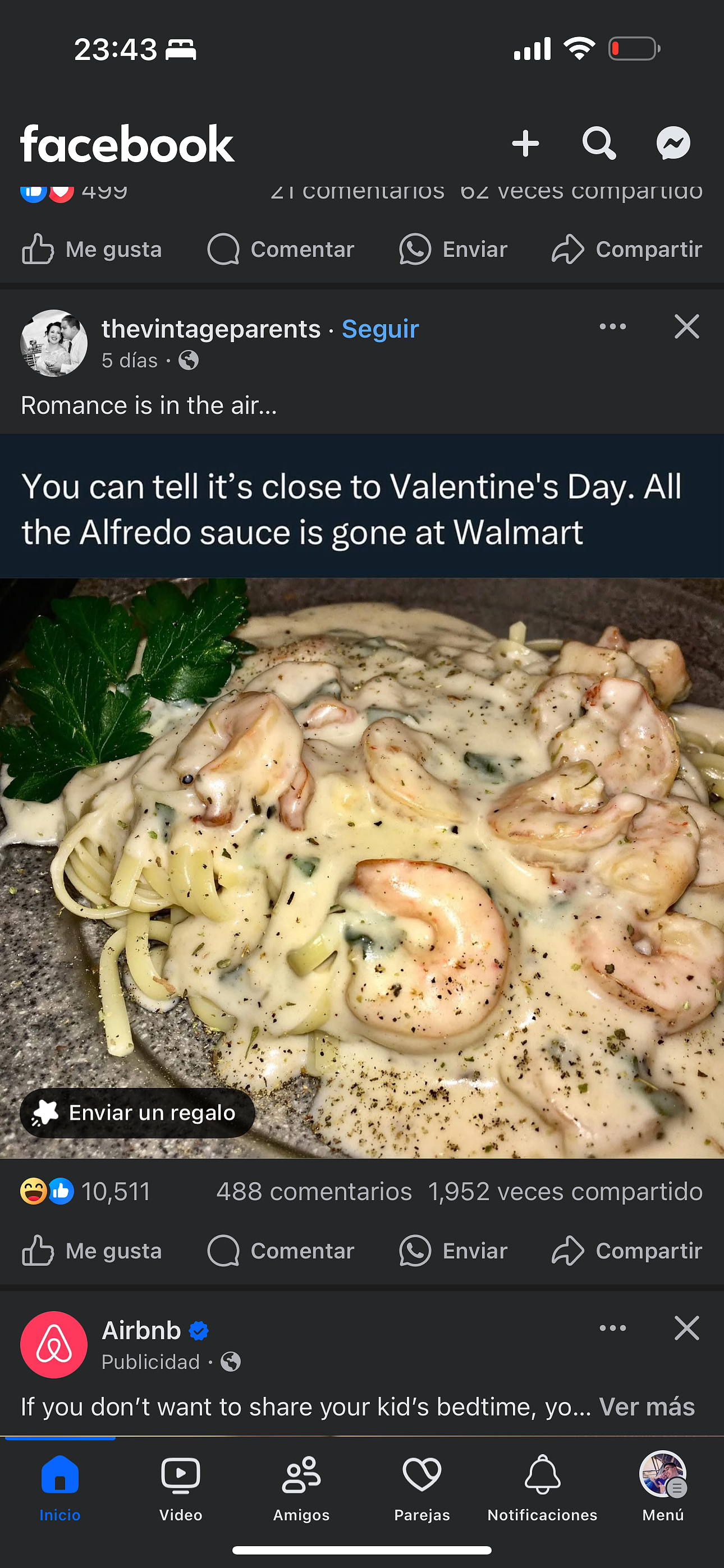The height and width of the screenshot is (1568, 724).
Task: Follow thevintageparents with Seguir
Action: click(380, 329)
